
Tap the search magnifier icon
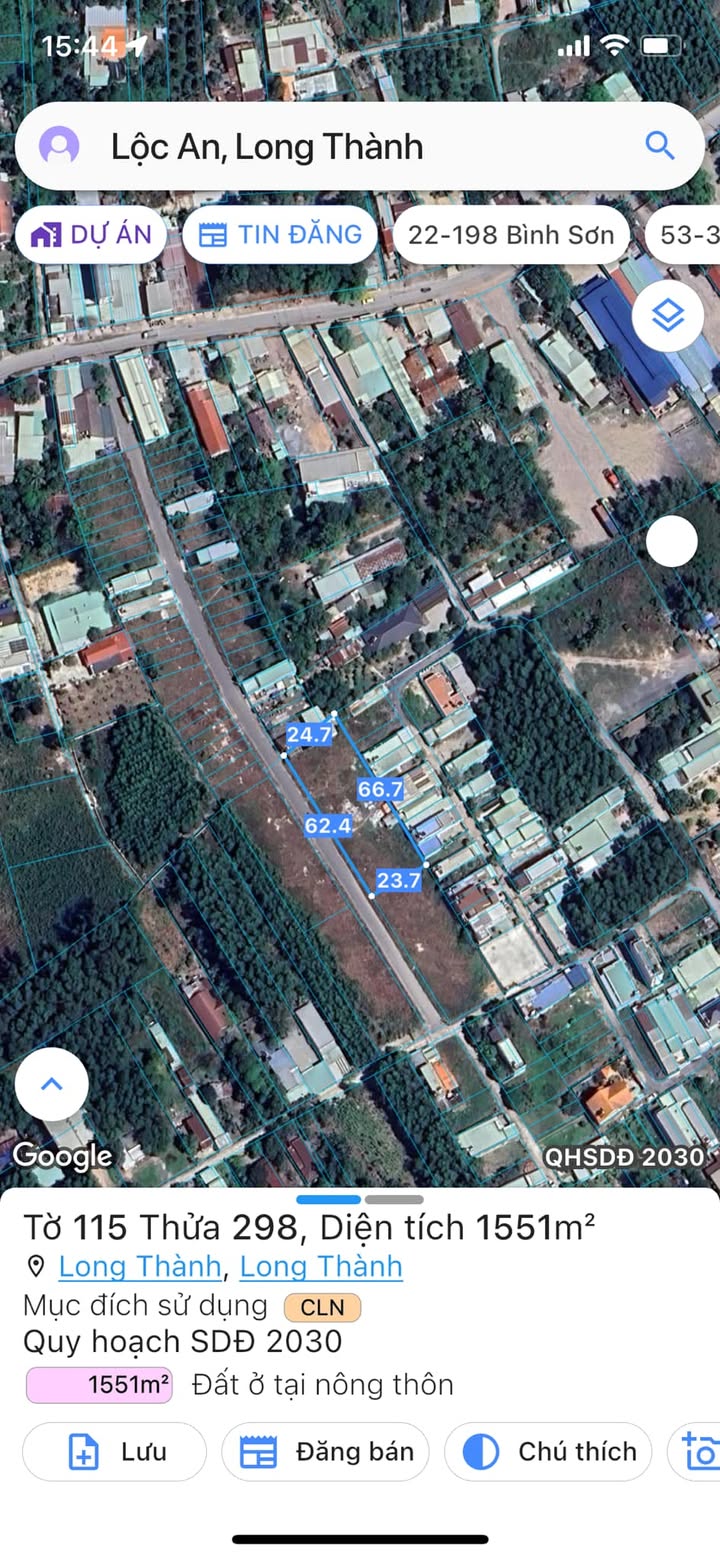click(x=660, y=146)
